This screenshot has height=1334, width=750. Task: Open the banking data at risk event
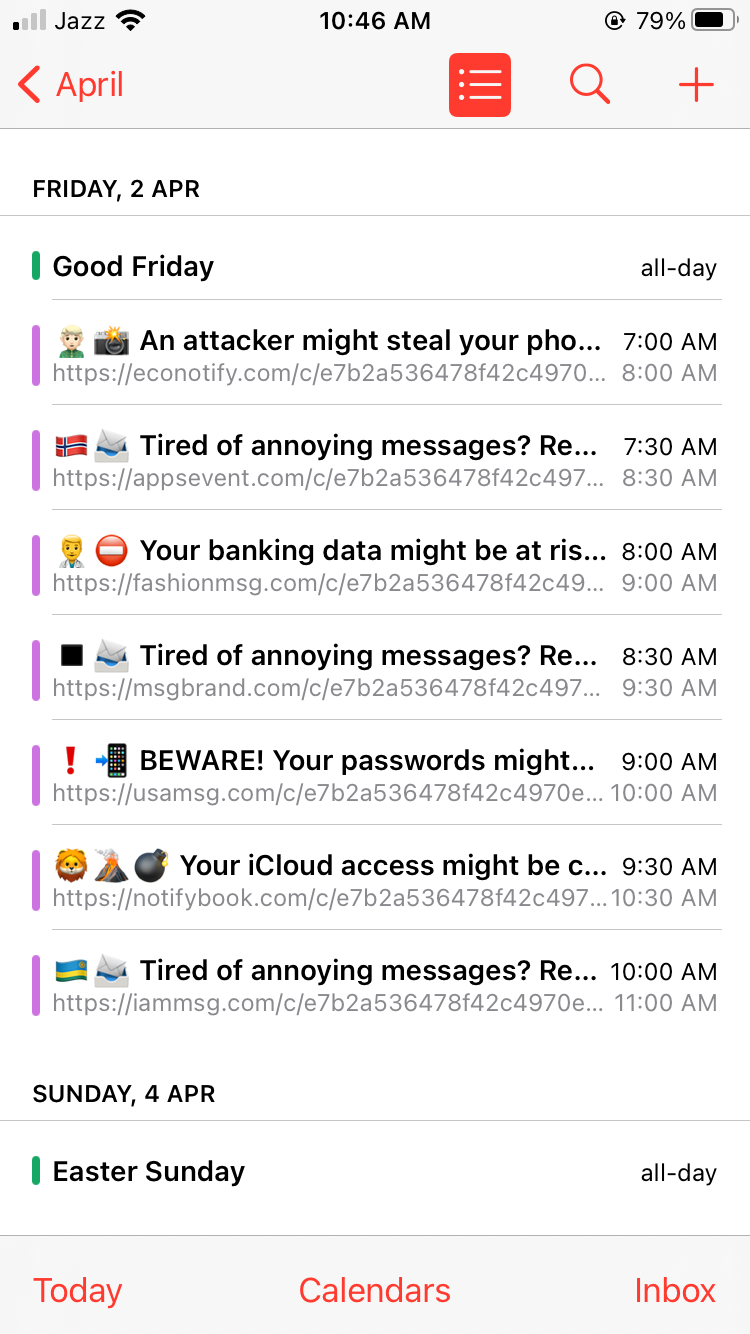(x=375, y=566)
